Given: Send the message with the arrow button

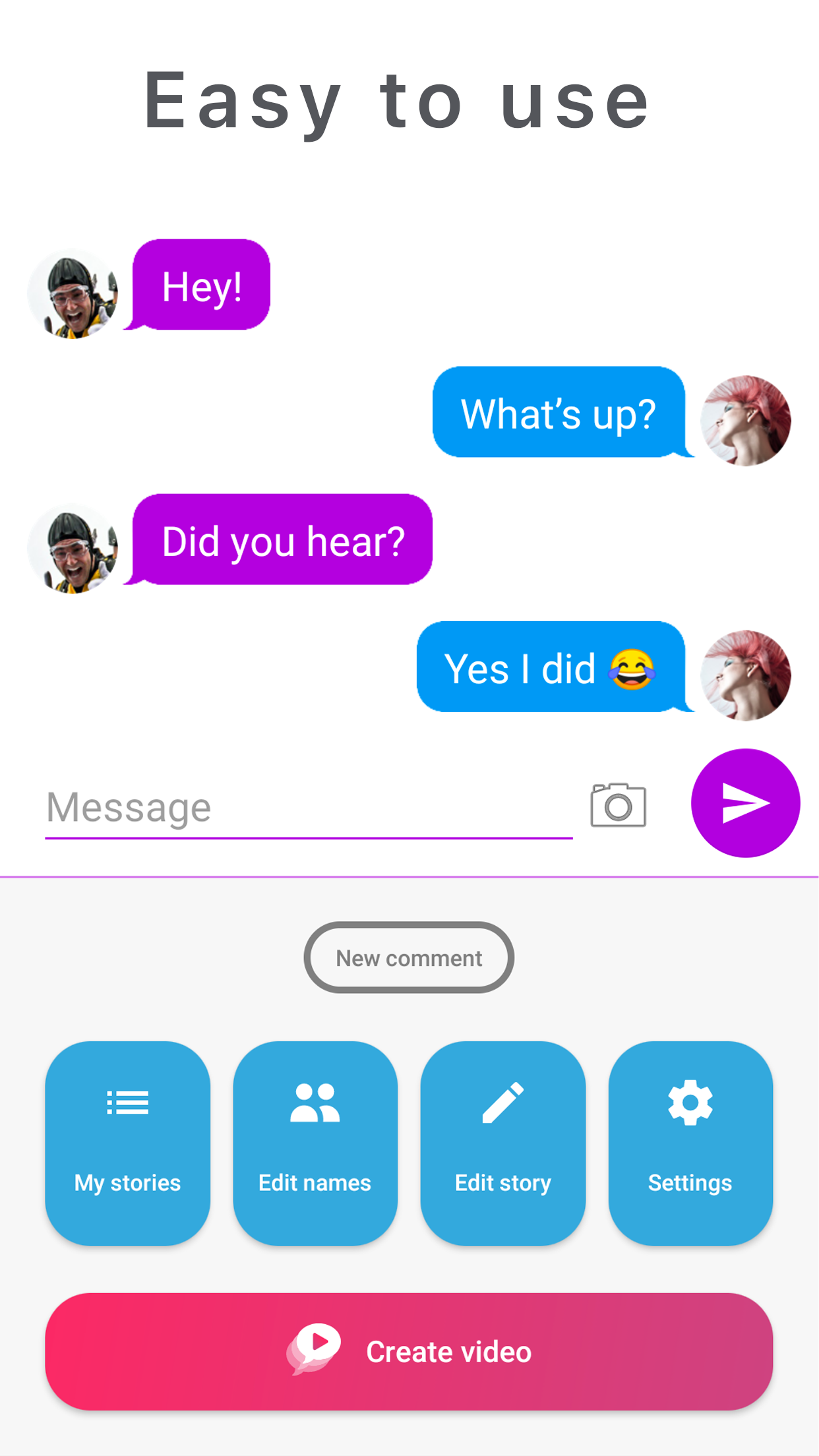Looking at the screenshot, I should click(x=745, y=803).
